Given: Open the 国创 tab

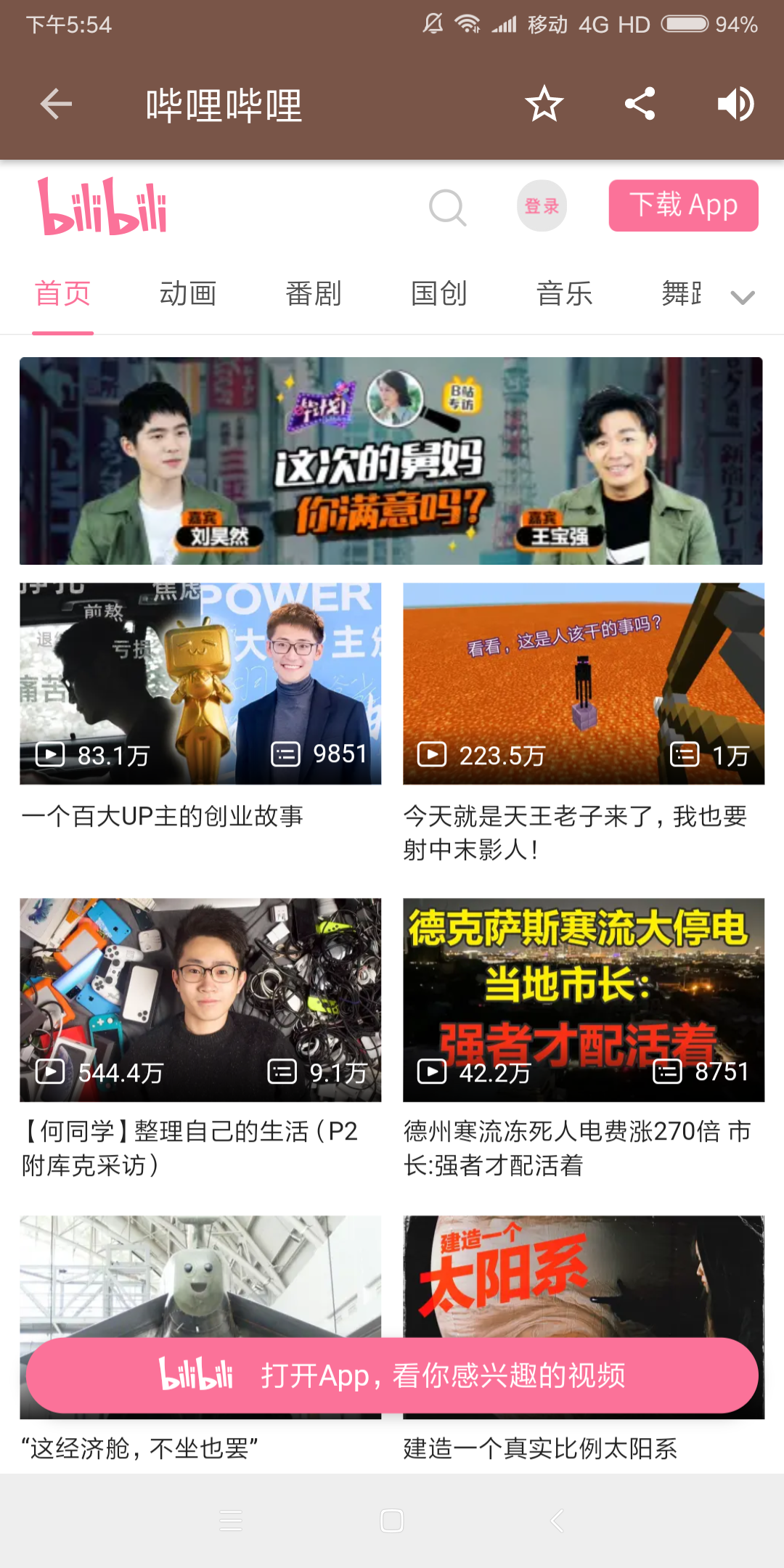Looking at the screenshot, I should [439, 294].
